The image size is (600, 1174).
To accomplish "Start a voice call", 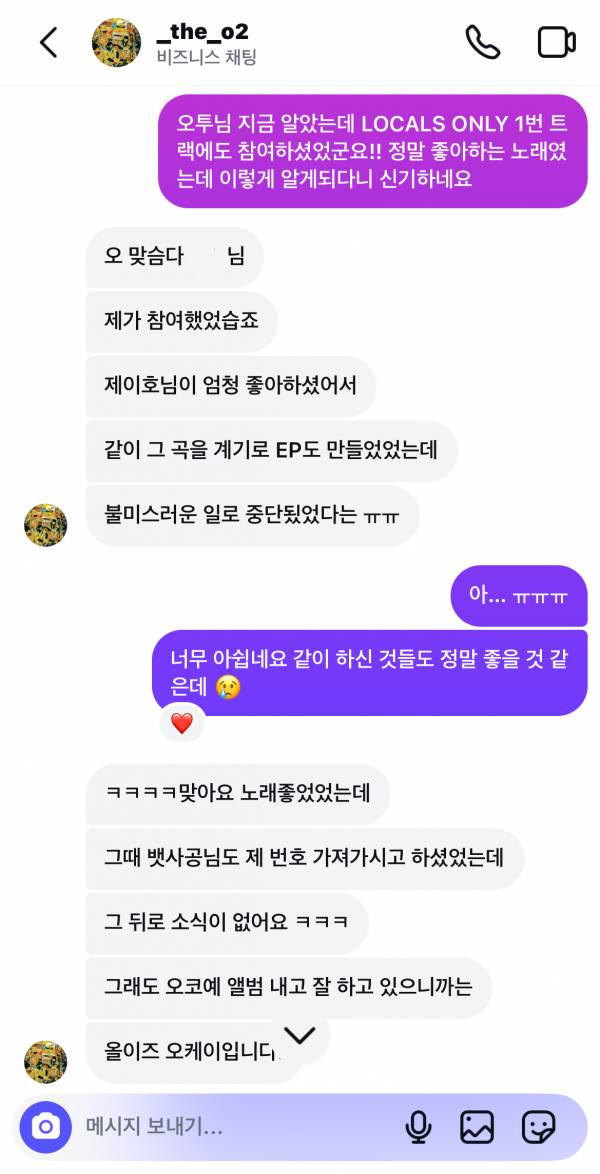I will pyautogui.click(x=483, y=42).
